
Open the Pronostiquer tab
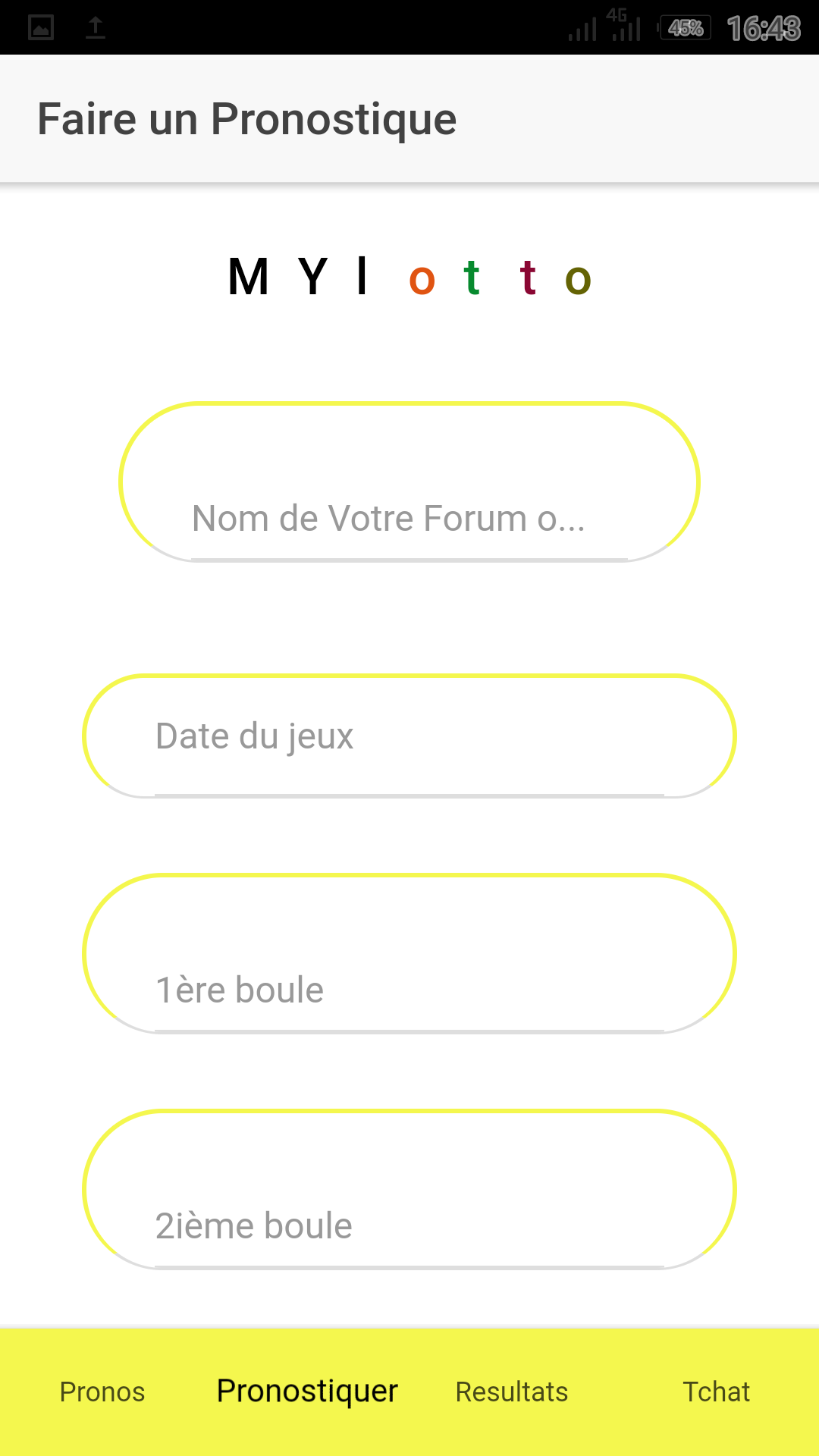(307, 1392)
